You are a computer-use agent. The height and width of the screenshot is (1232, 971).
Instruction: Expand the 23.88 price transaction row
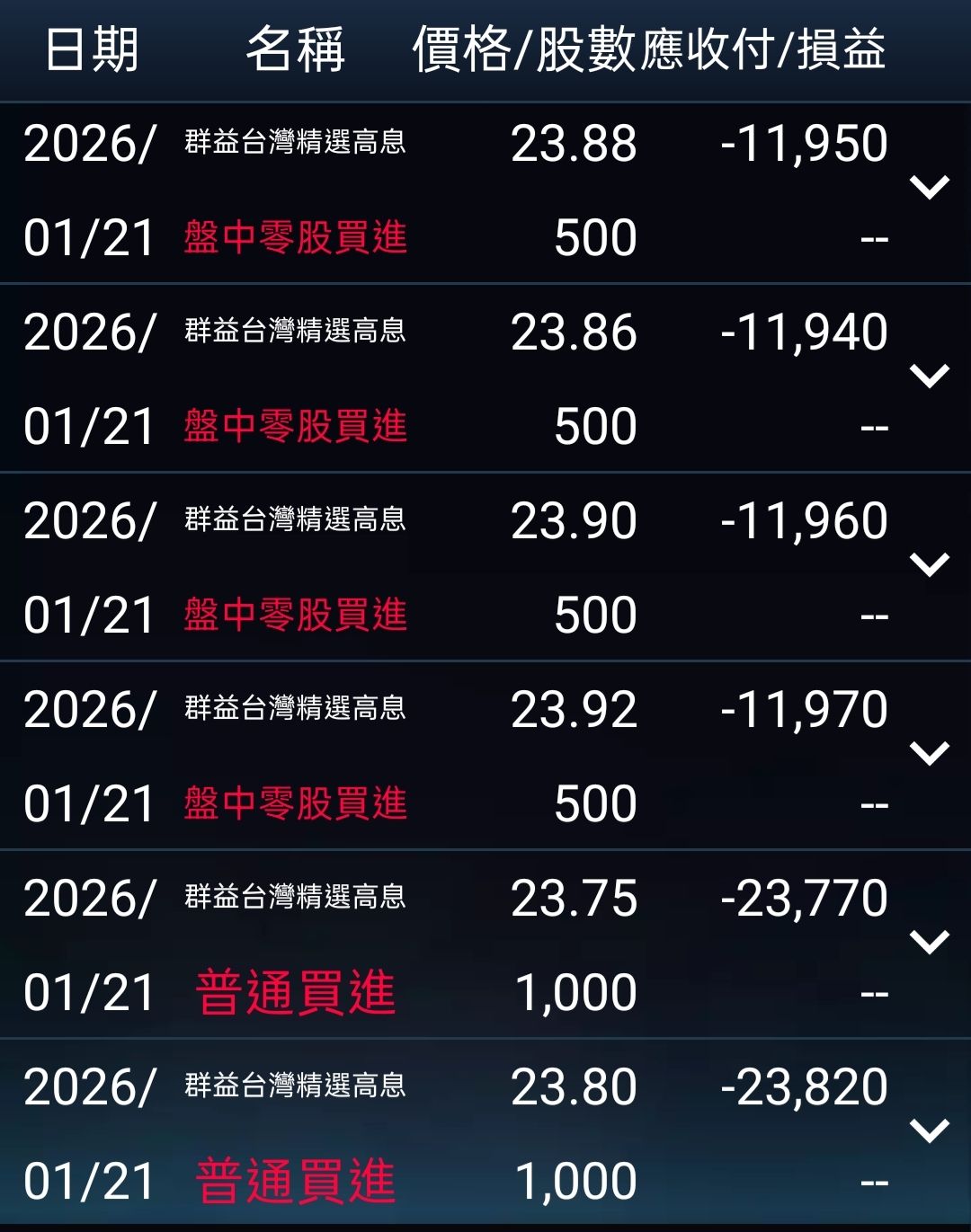[x=929, y=188]
